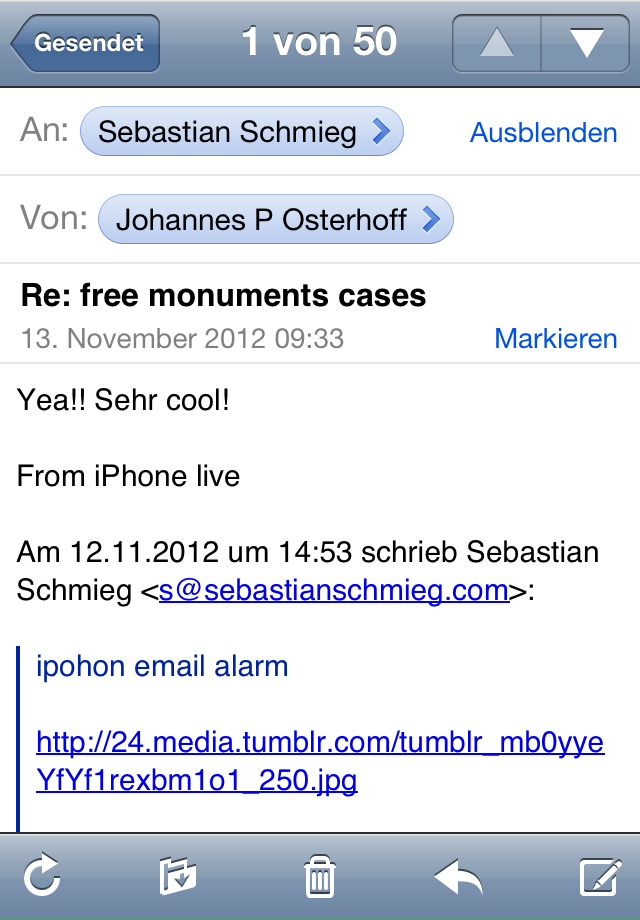Screen dimensions: 640x920
Task: Compose a new email
Action: tap(601, 877)
